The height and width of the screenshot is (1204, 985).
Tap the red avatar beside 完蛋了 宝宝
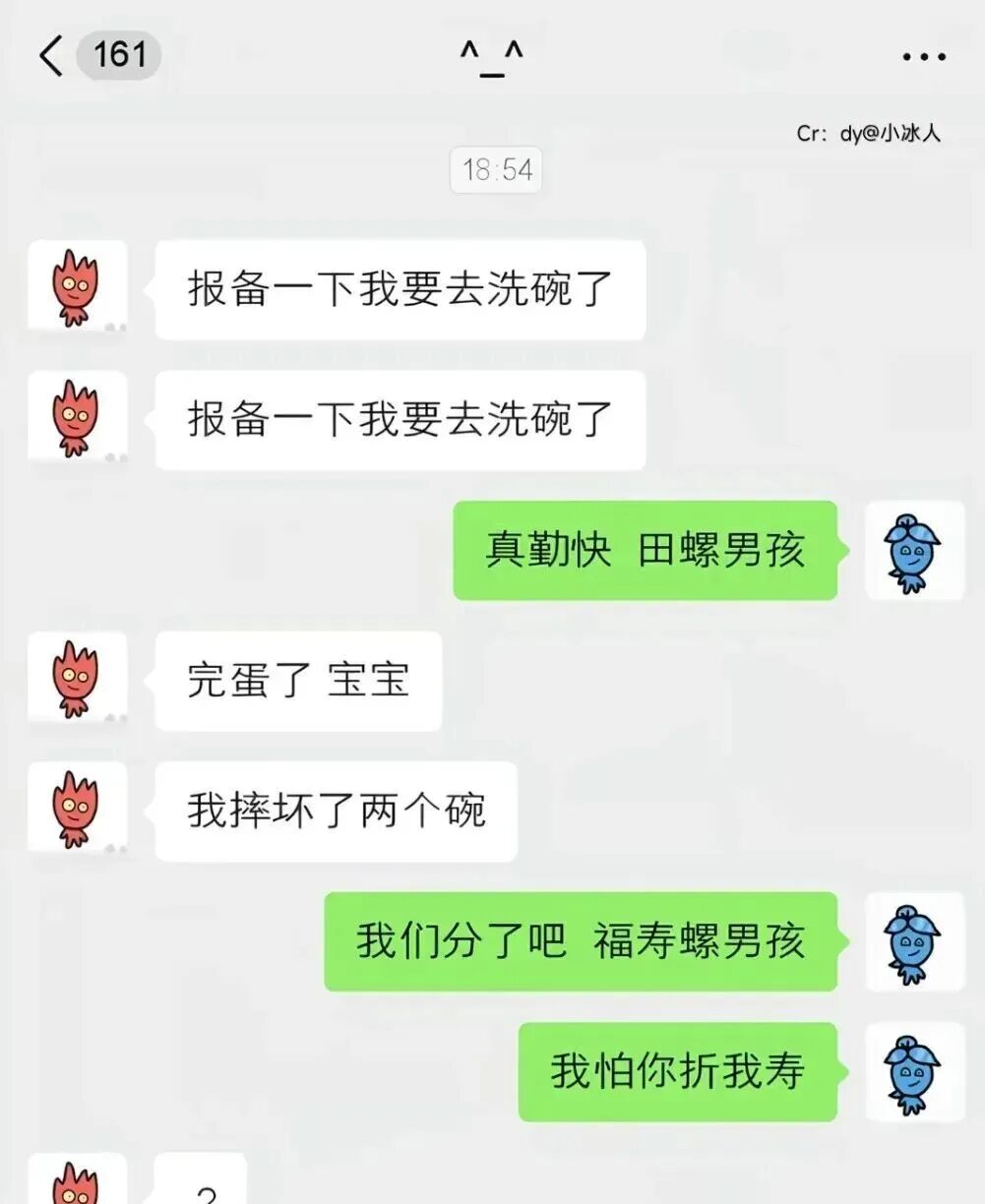tap(77, 681)
